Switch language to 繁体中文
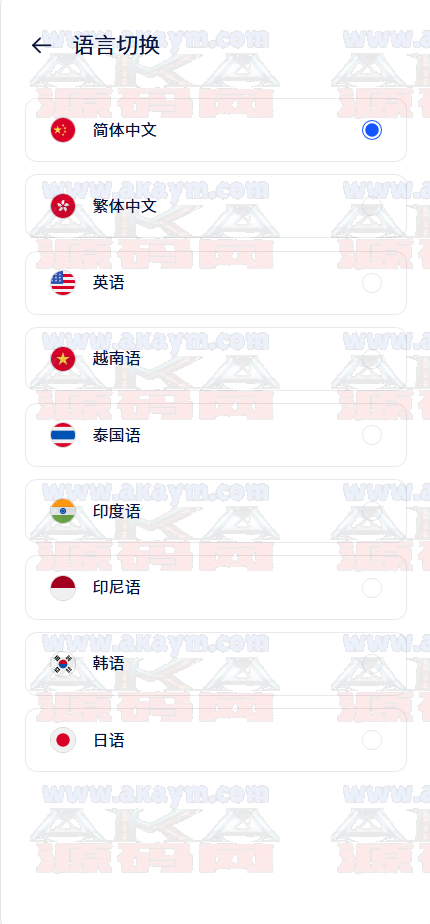 point(216,206)
